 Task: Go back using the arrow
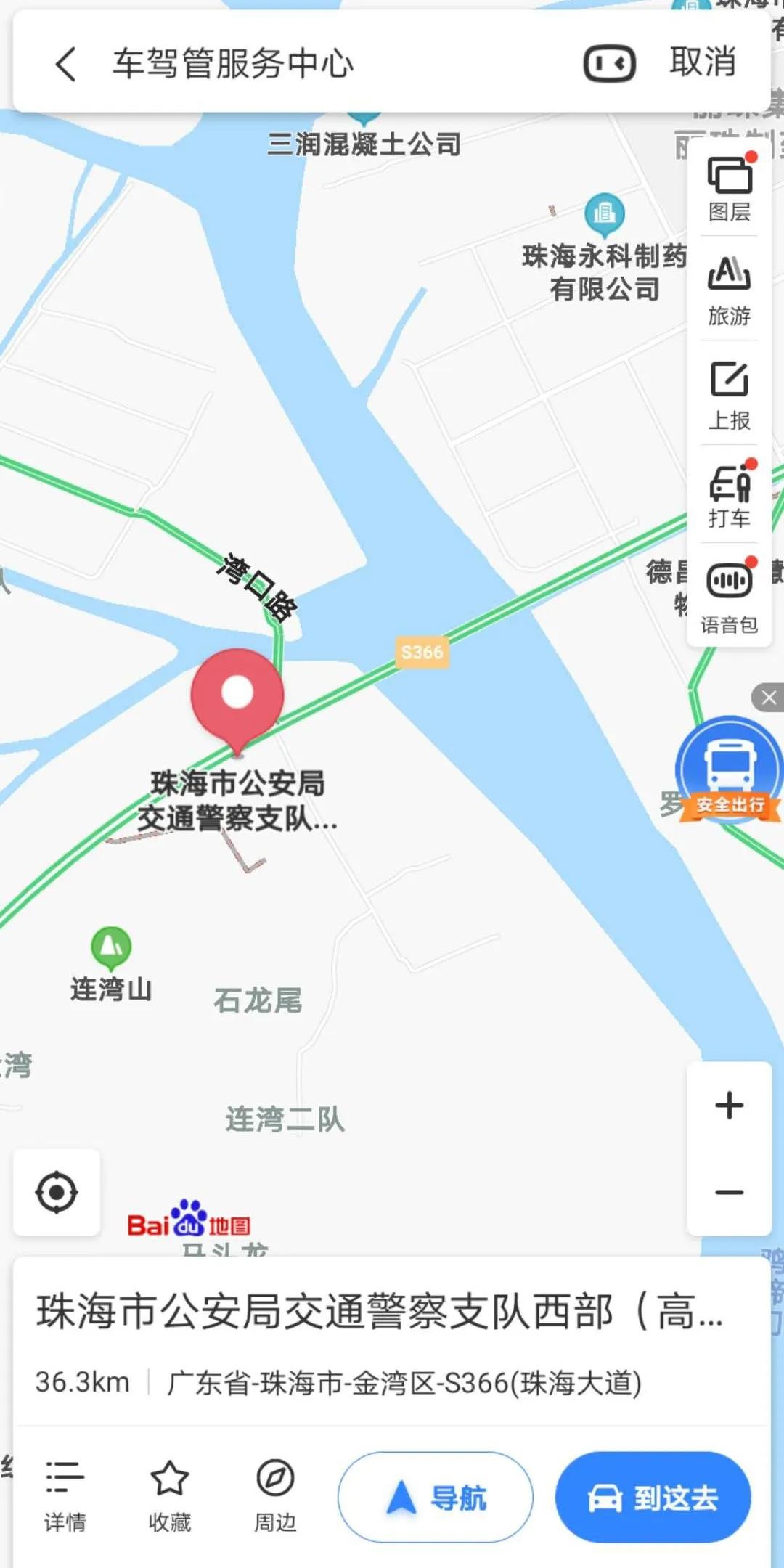tap(66, 64)
